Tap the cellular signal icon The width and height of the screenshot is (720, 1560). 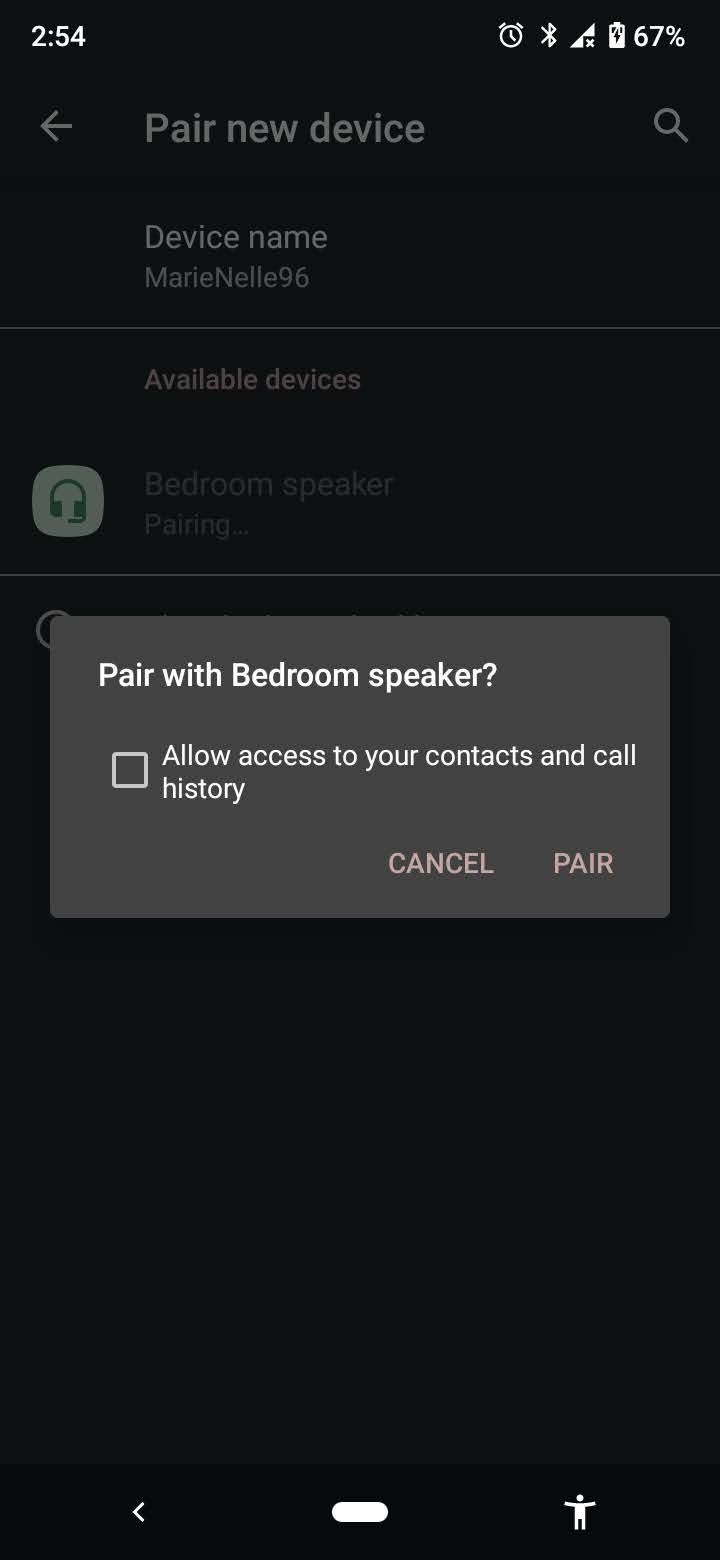pyautogui.click(x=582, y=35)
